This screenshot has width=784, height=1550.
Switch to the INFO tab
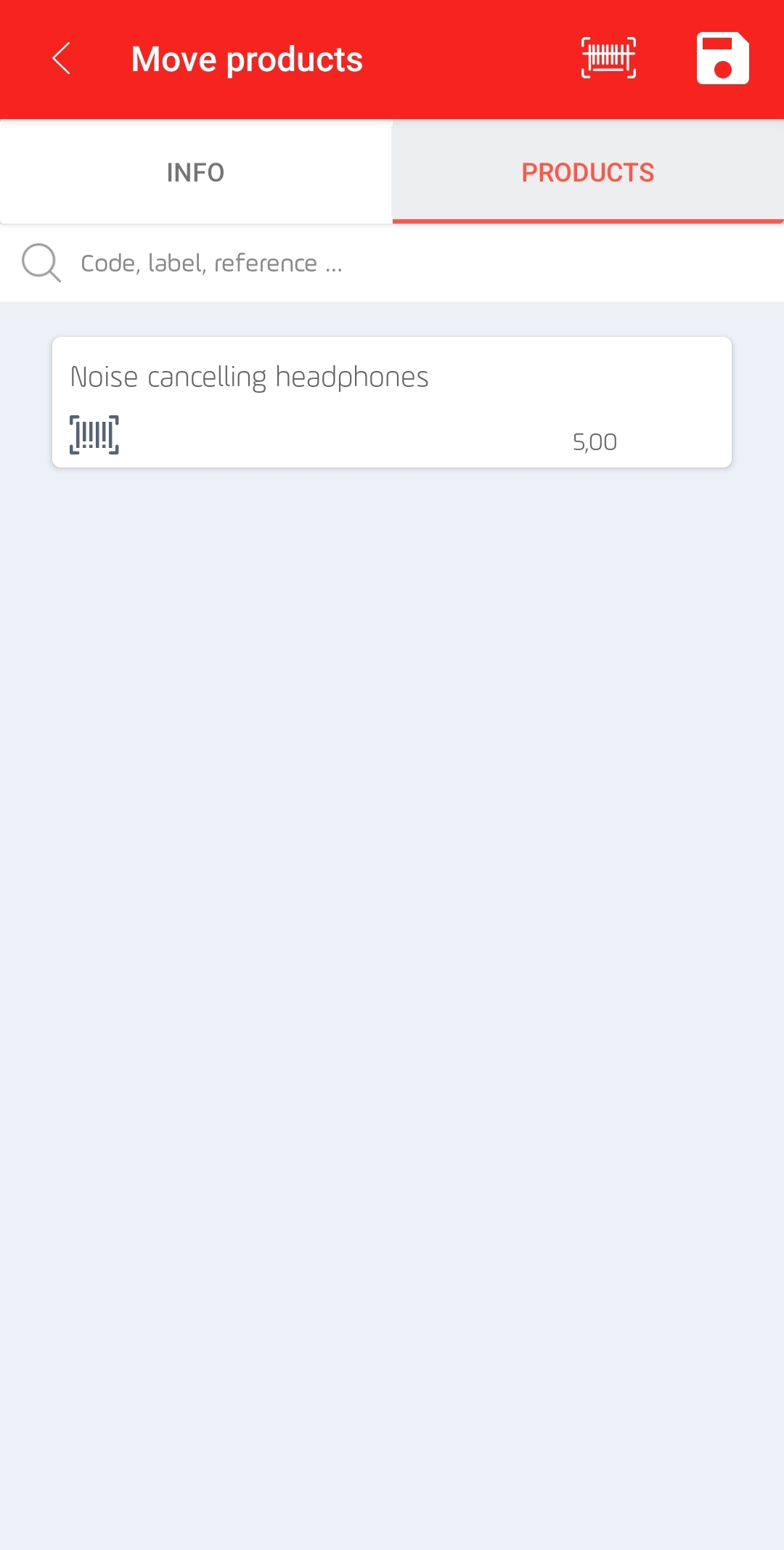196,172
